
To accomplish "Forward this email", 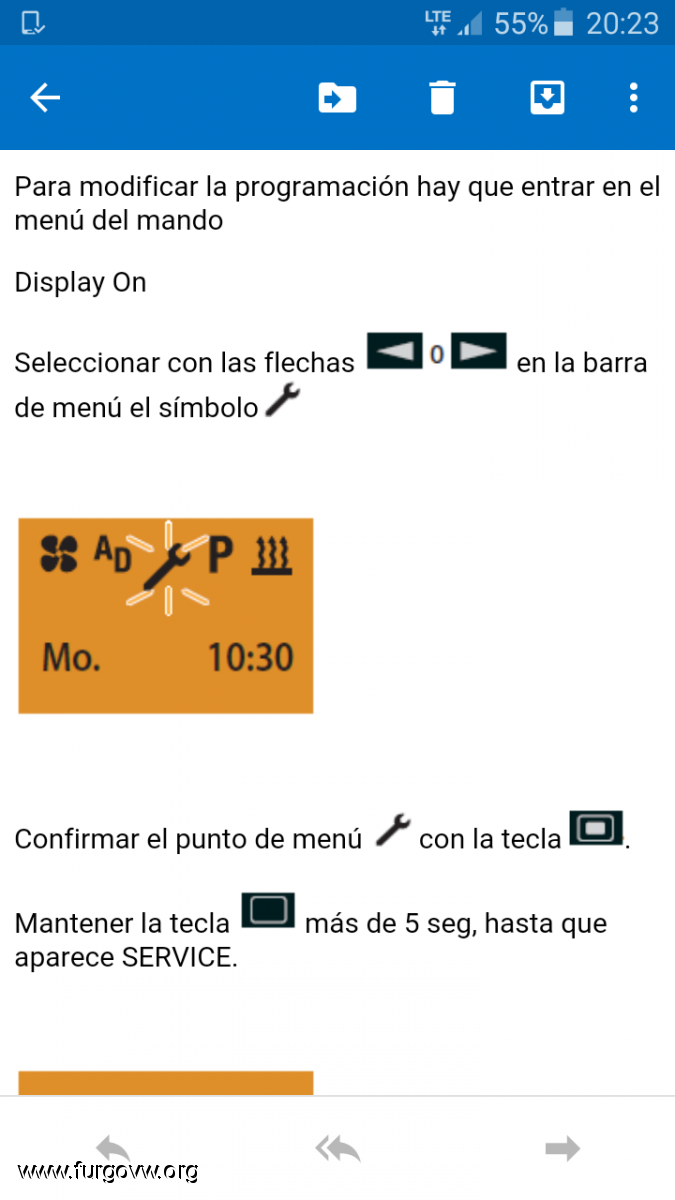I will click(x=562, y=1149).
